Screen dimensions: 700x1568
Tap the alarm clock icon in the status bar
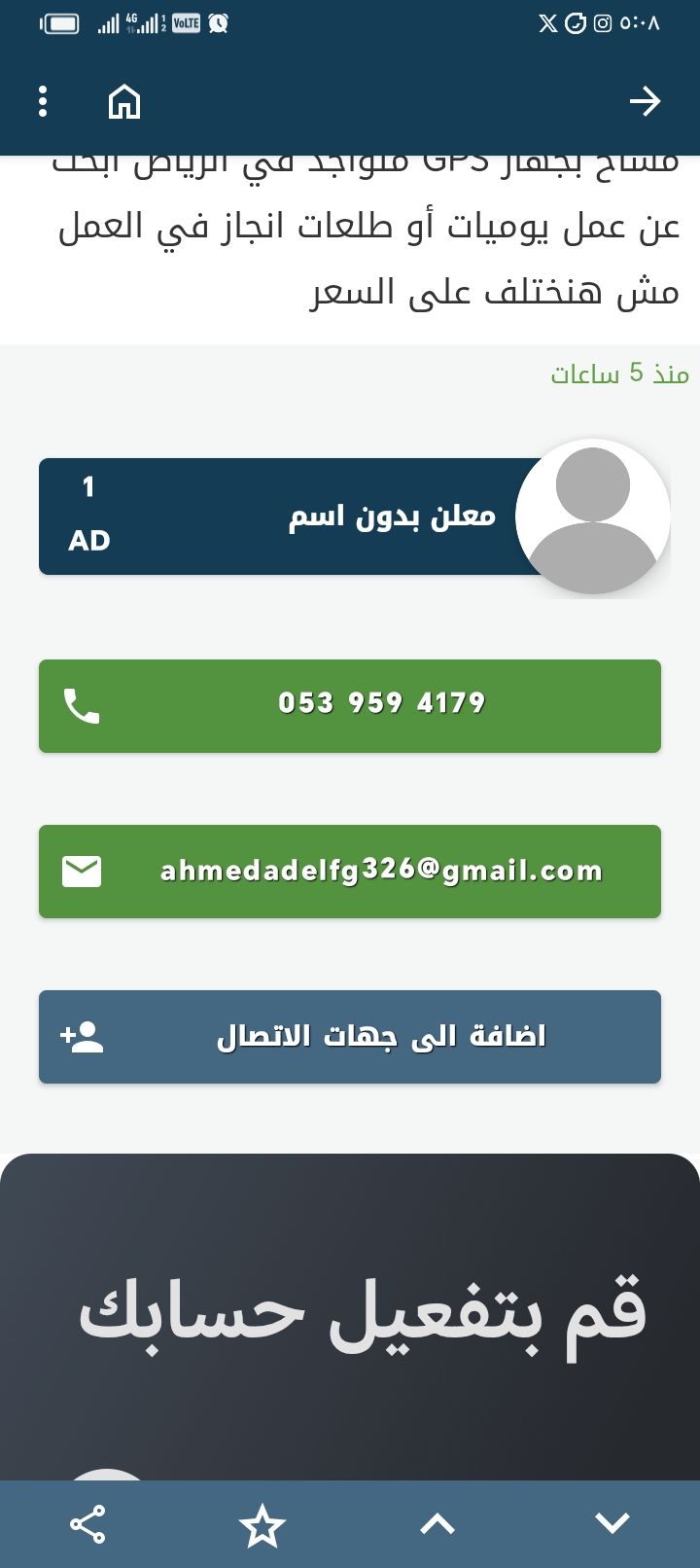tap(218, 23)
